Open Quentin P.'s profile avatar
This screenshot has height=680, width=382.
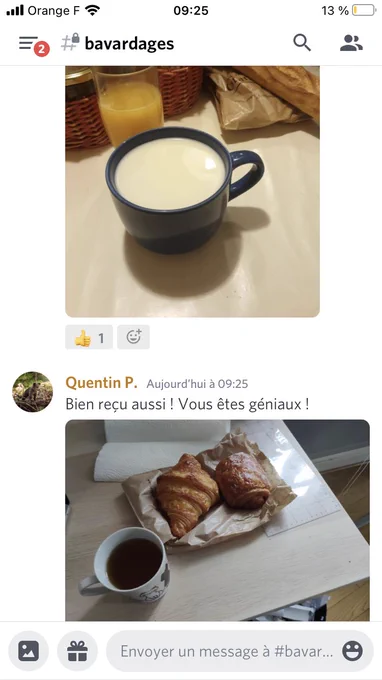(x=33, y=392)
